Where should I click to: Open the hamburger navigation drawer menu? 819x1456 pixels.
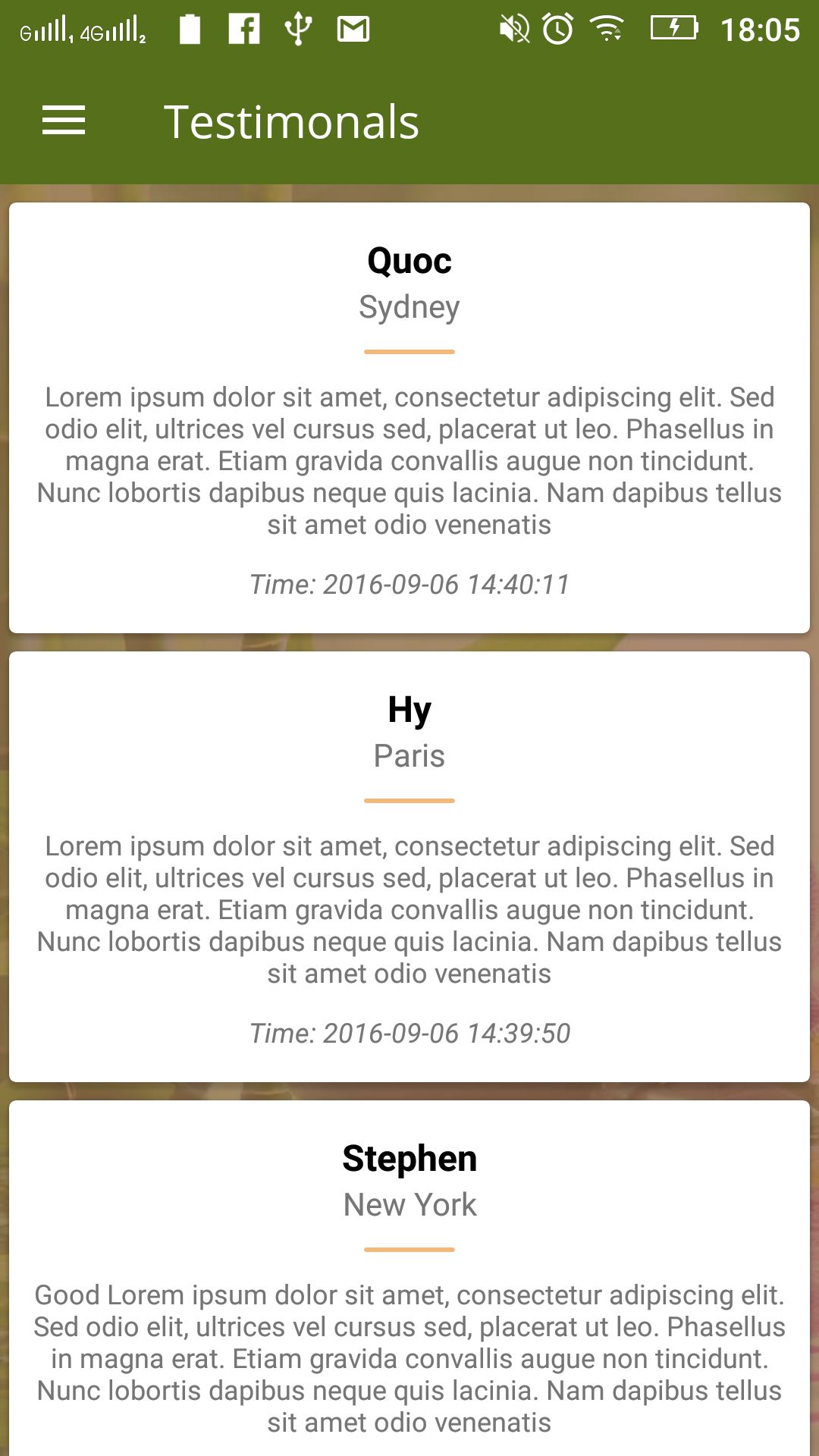coord(64,121)
